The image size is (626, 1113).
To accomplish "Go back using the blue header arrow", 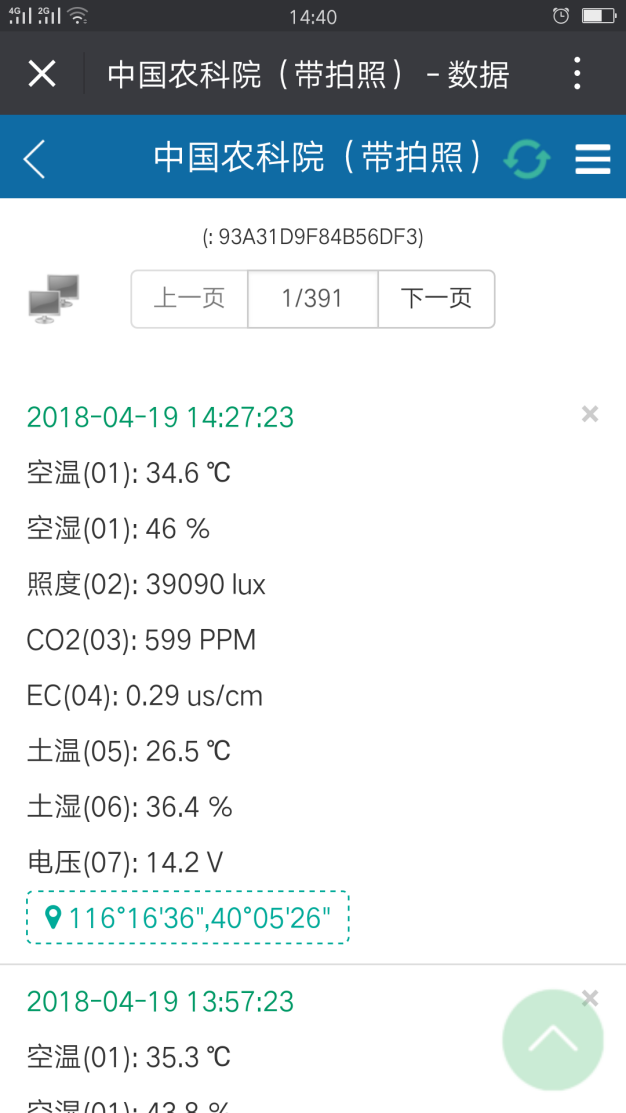I will coord(35,159).
